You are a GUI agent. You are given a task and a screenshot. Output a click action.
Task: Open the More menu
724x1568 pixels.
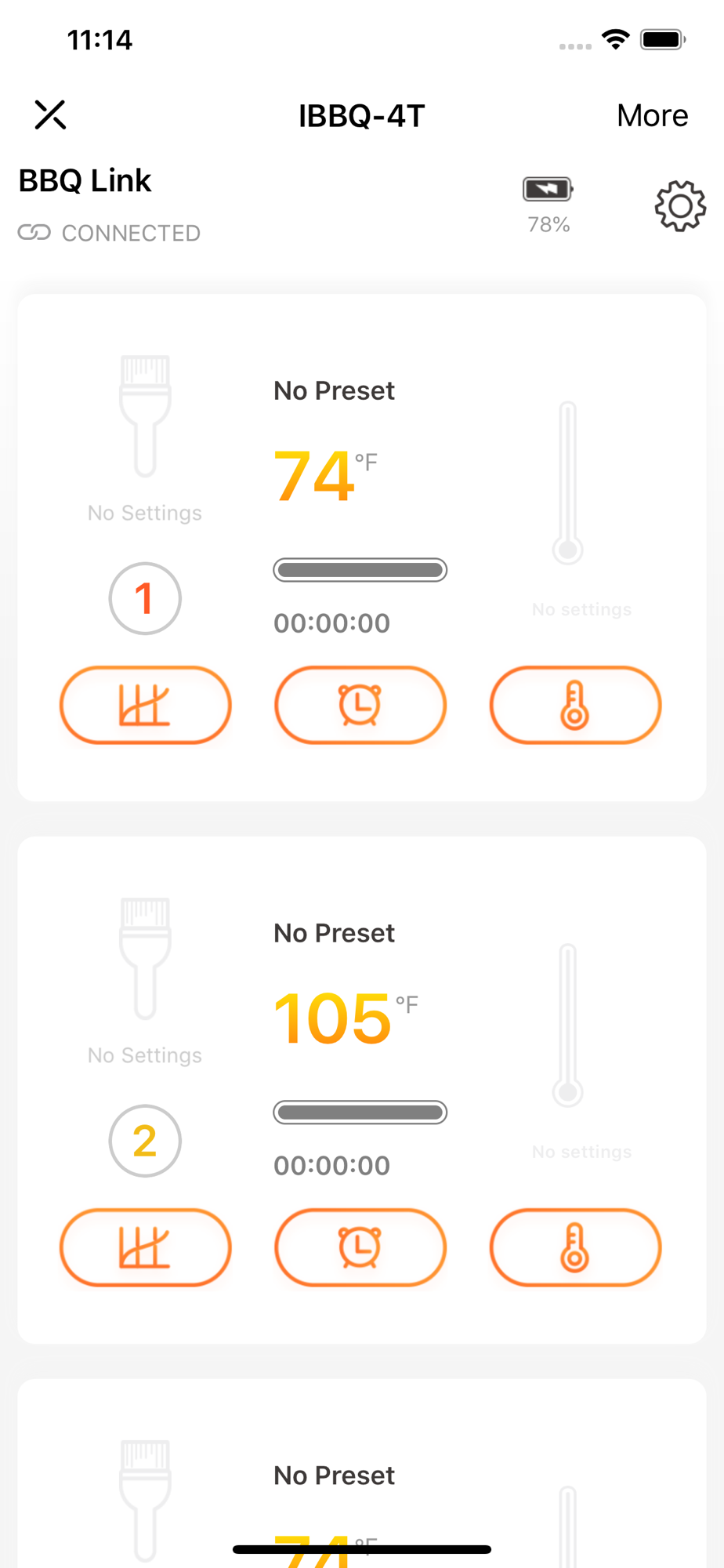[652, 116]
